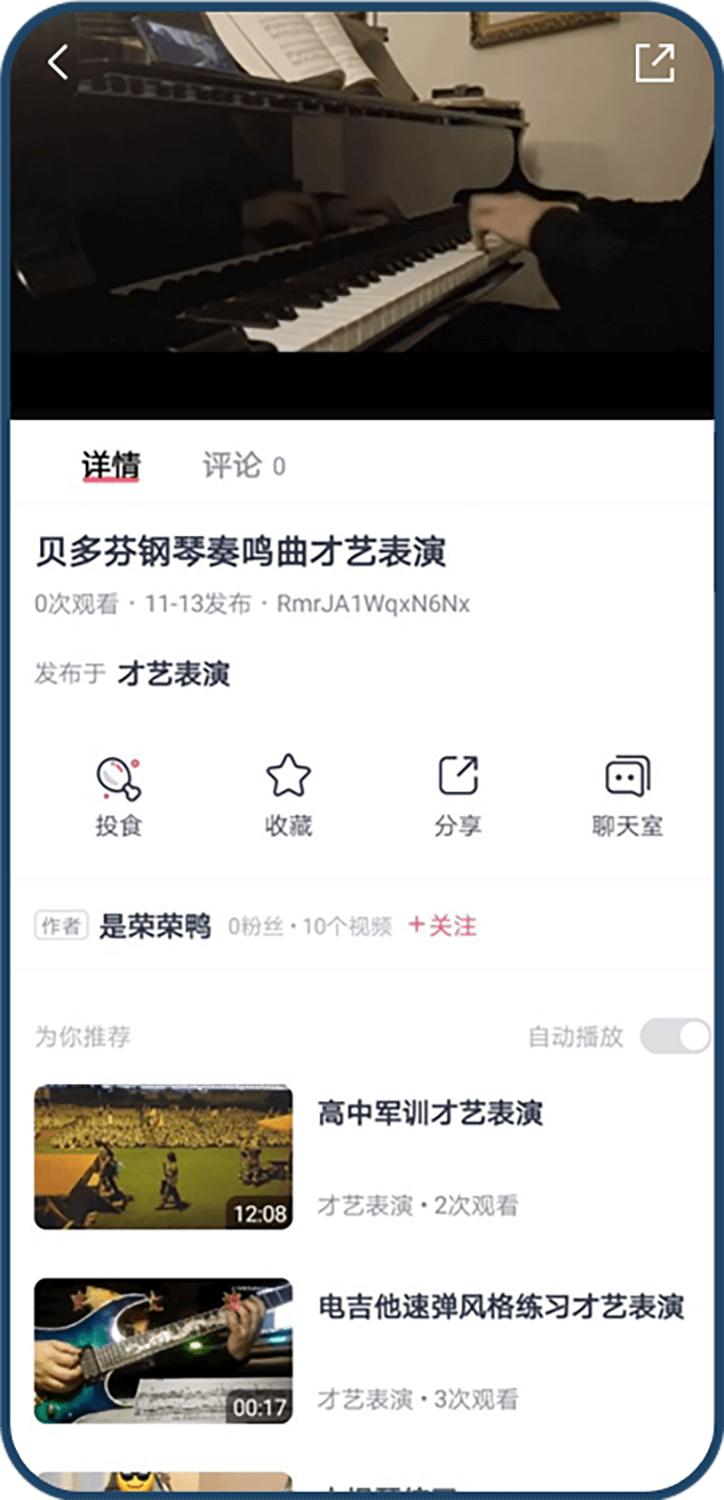Open the video 电吉他速弹风格练习才艺表演

coord(500,1306)
